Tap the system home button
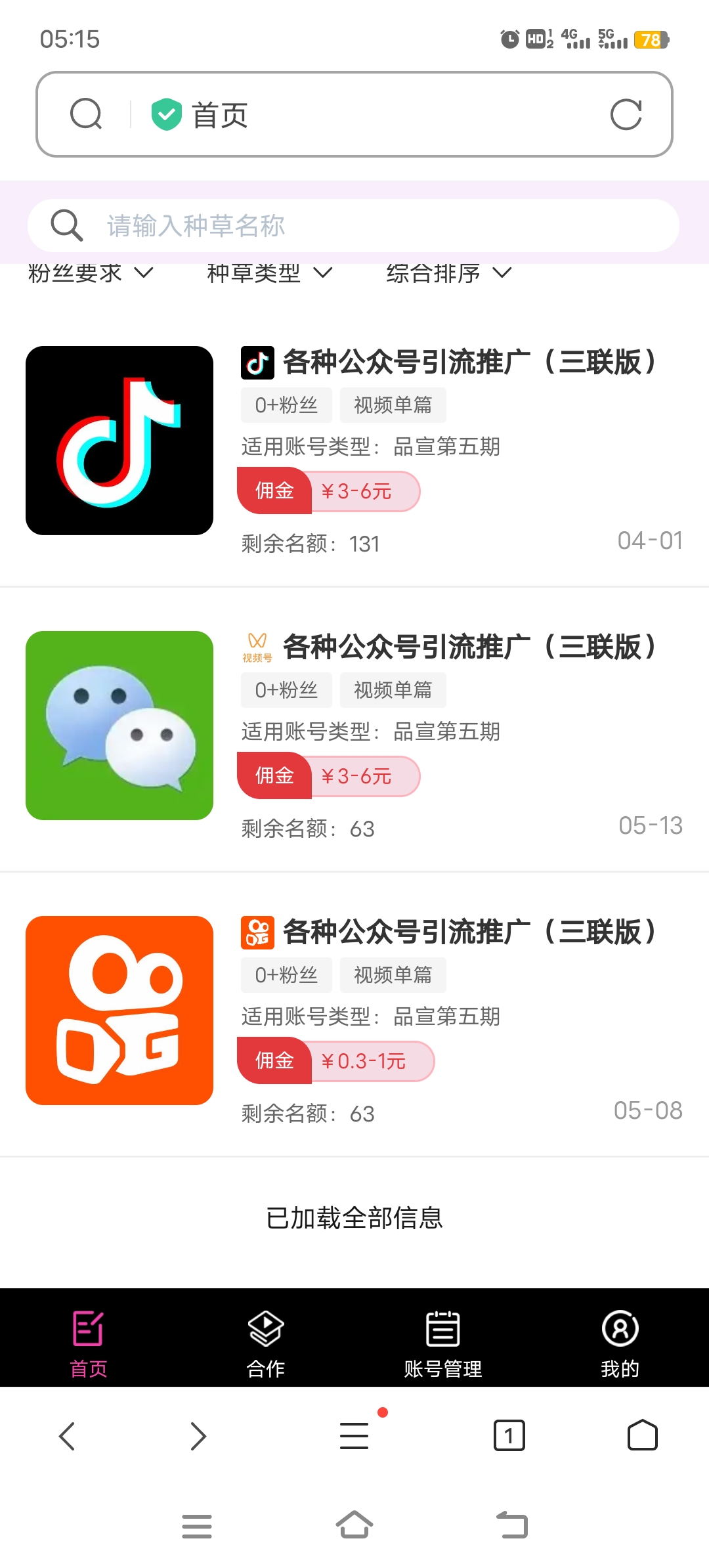 [354, 1525]
